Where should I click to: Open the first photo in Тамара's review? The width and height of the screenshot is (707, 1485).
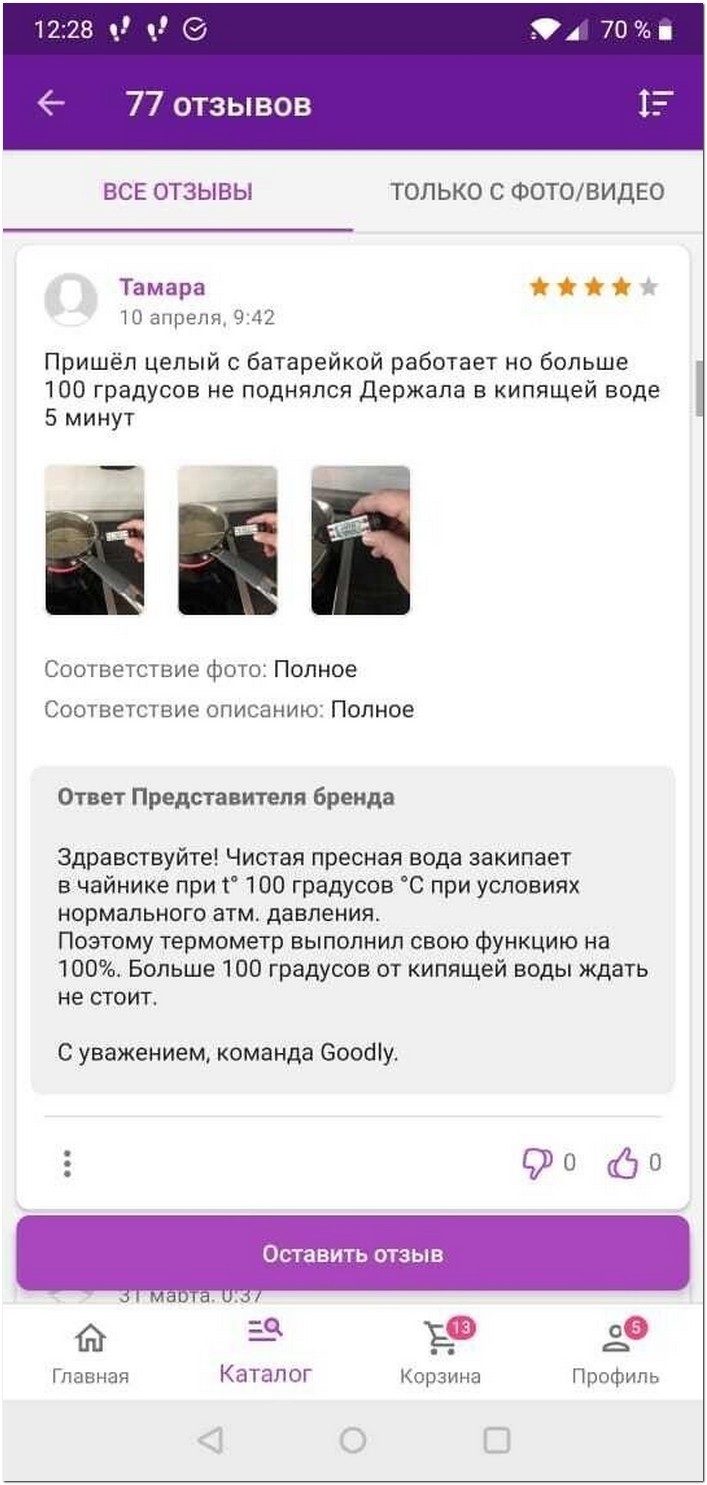94,540
